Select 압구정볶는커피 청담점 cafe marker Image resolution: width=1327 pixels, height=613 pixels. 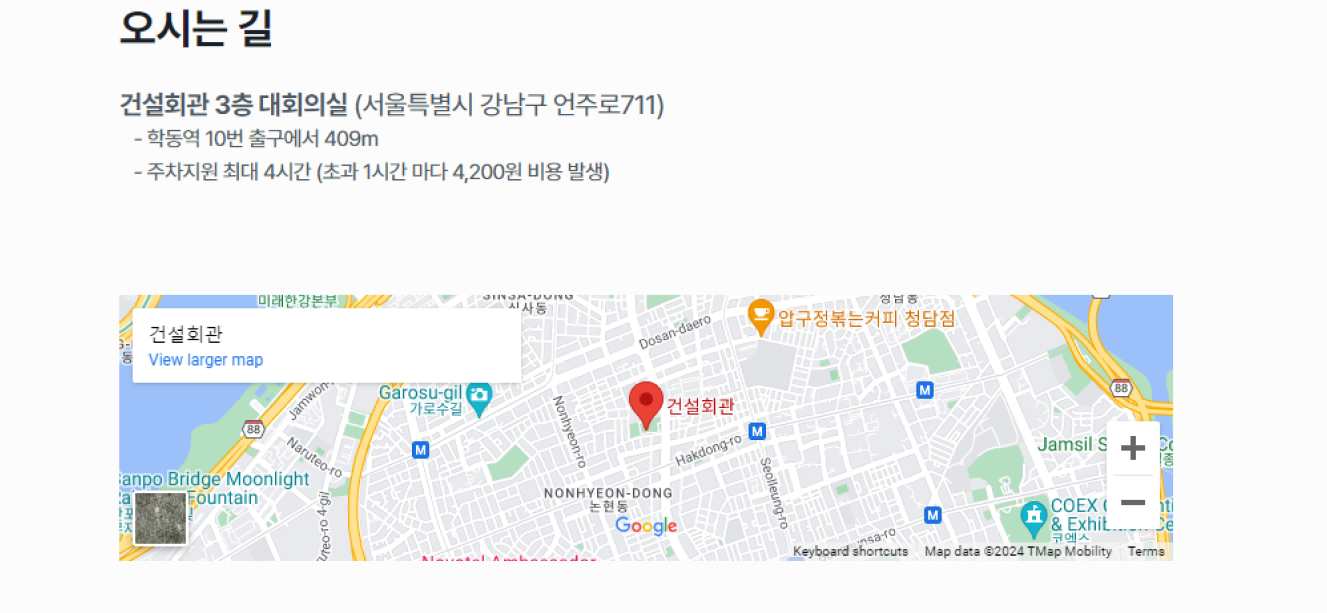pos(761,317)
